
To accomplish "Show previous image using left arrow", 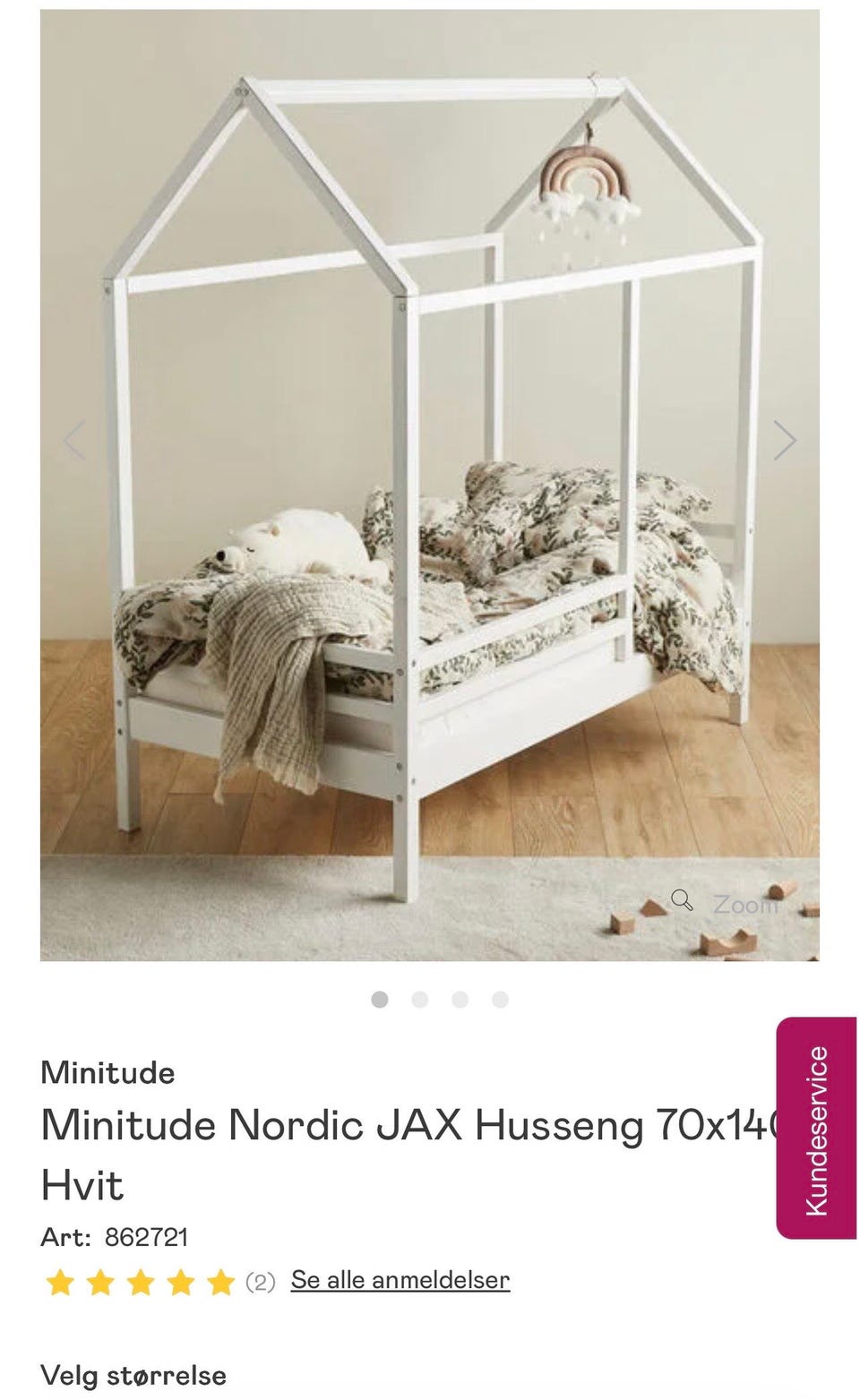I will (73, 440).
